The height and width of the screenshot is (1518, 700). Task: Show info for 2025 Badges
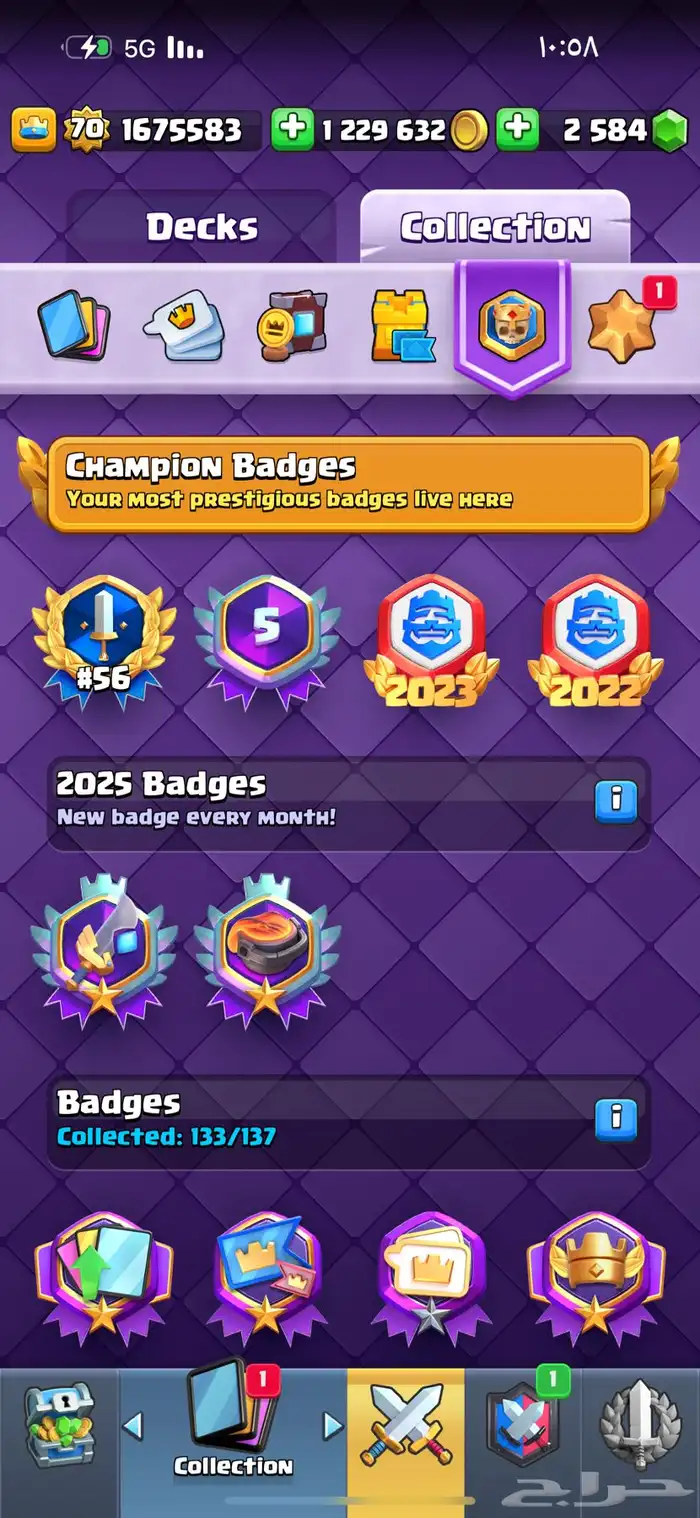point(616,801)
